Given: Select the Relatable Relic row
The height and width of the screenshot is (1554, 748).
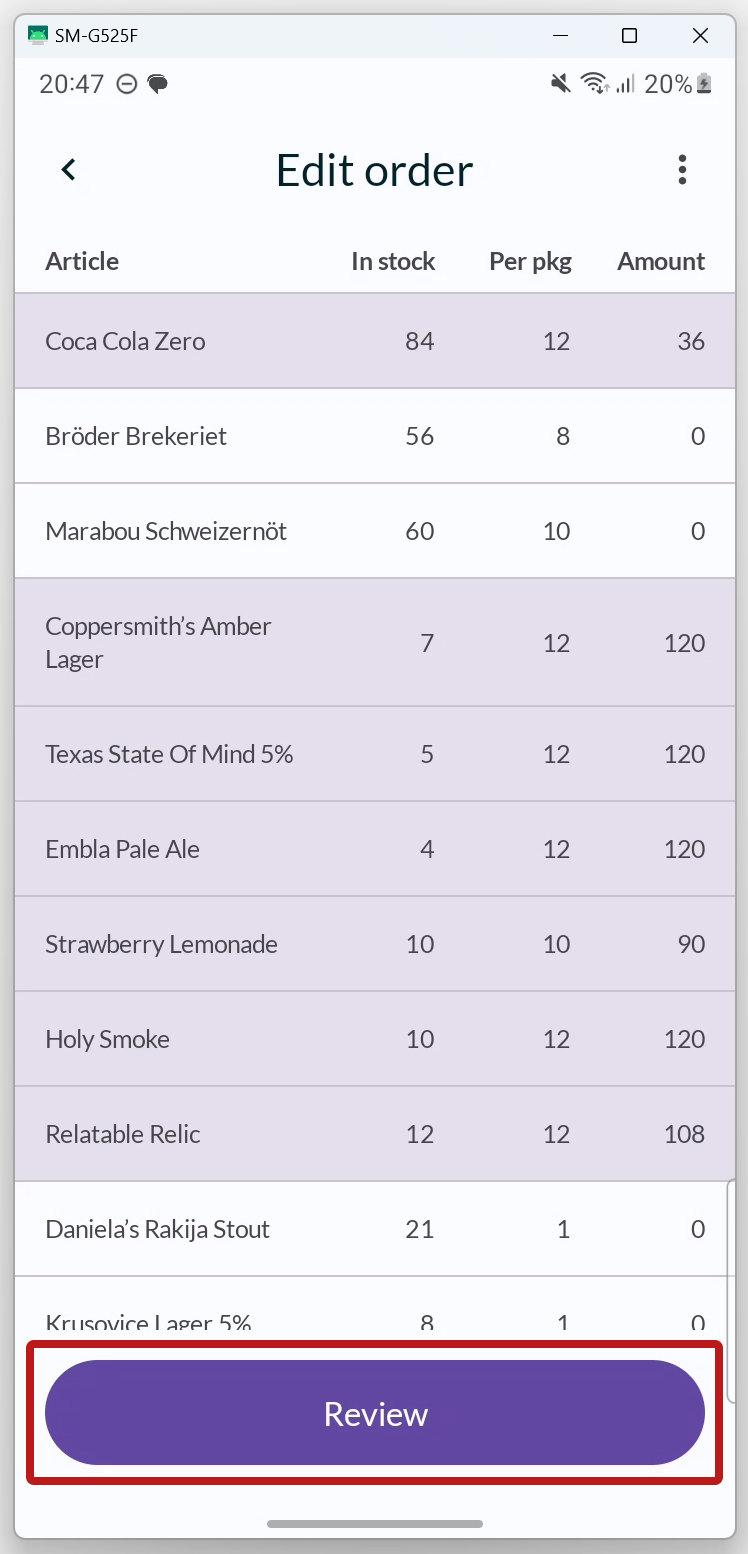Looking at the screenshot, I should click(375, 1134).
